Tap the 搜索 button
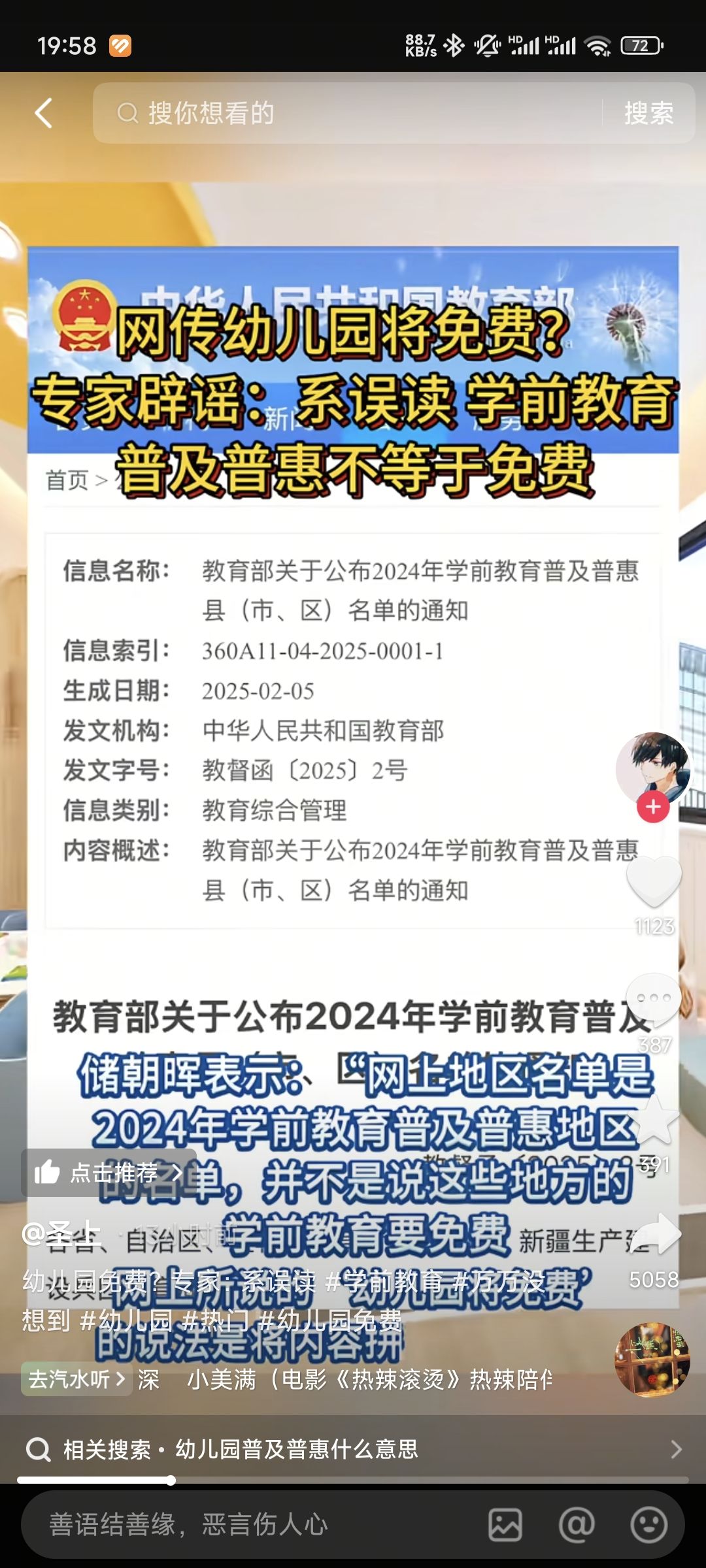This screenshot has height=1568, width=706. 648,113
